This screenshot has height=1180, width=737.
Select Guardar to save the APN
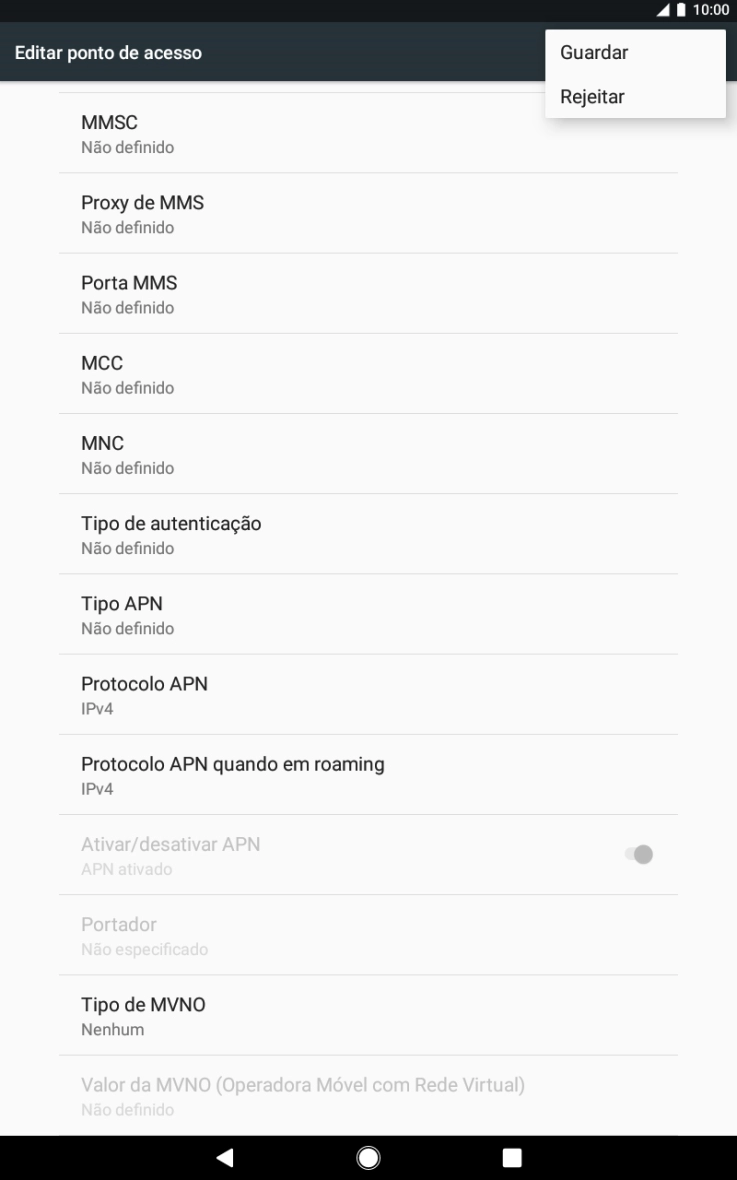coord(594,52)
